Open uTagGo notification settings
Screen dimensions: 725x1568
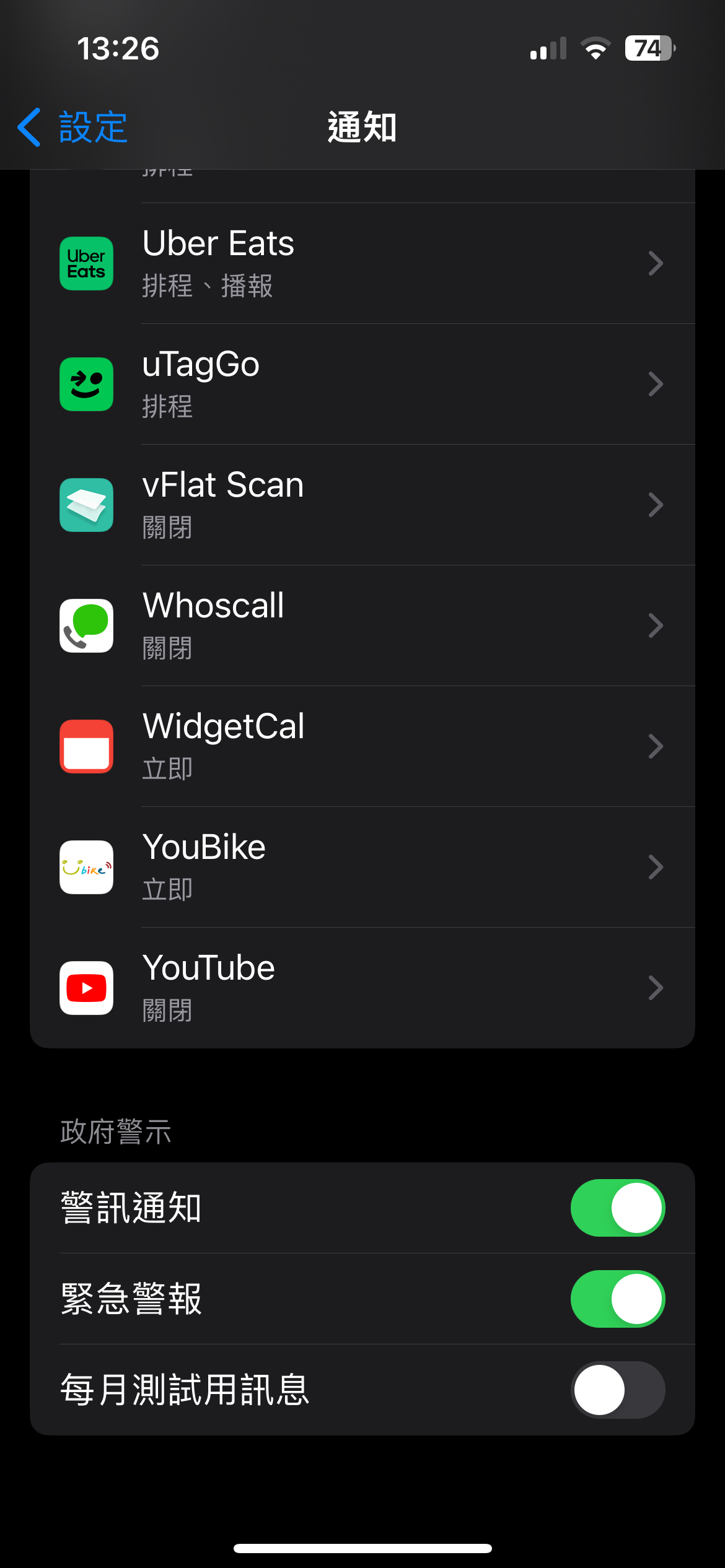pyautogui.click(x=362, y=384)
